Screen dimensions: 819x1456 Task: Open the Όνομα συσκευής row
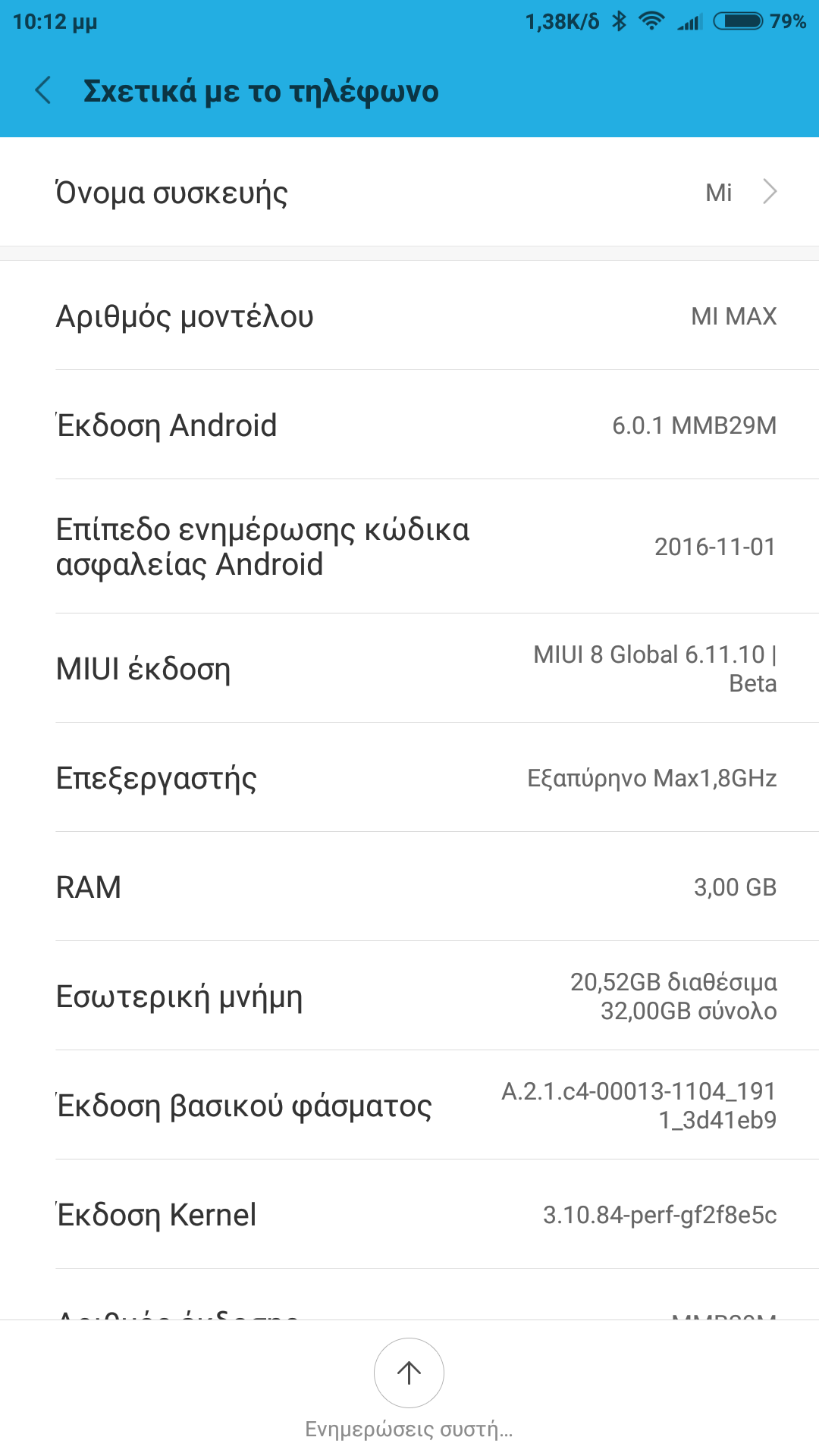[409, 193]
